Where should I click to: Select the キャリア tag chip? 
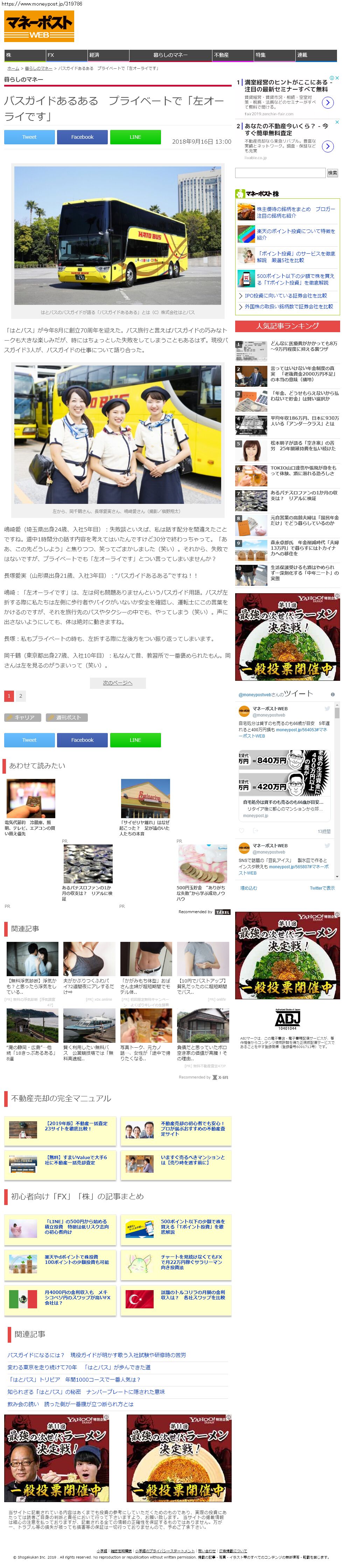tap(23, 717)
